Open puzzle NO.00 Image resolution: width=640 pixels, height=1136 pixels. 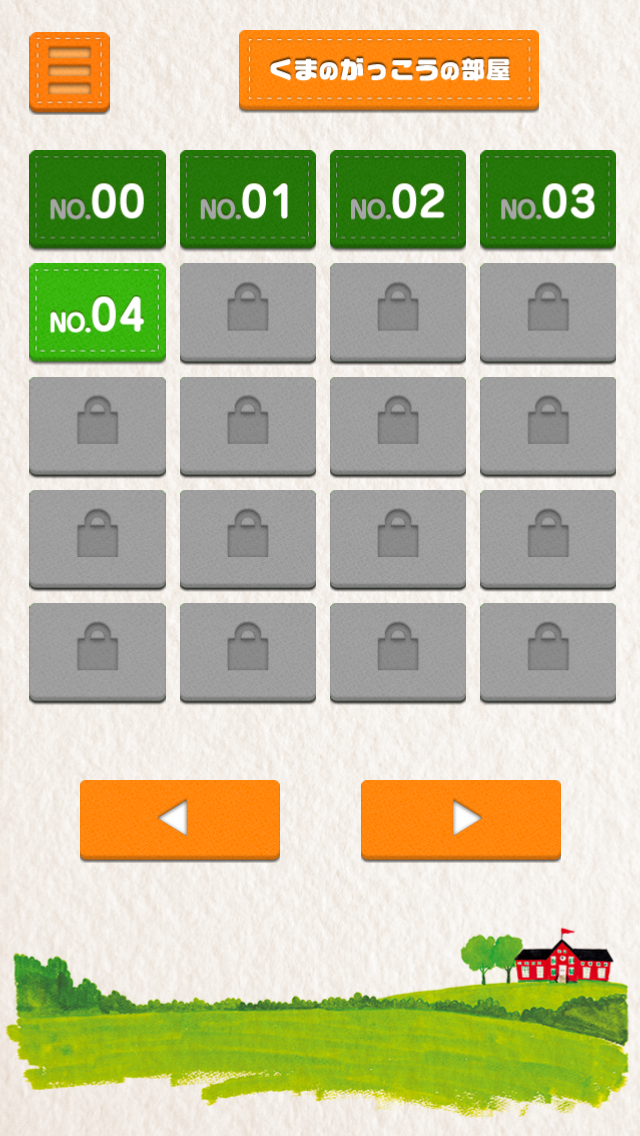(97, 199)
